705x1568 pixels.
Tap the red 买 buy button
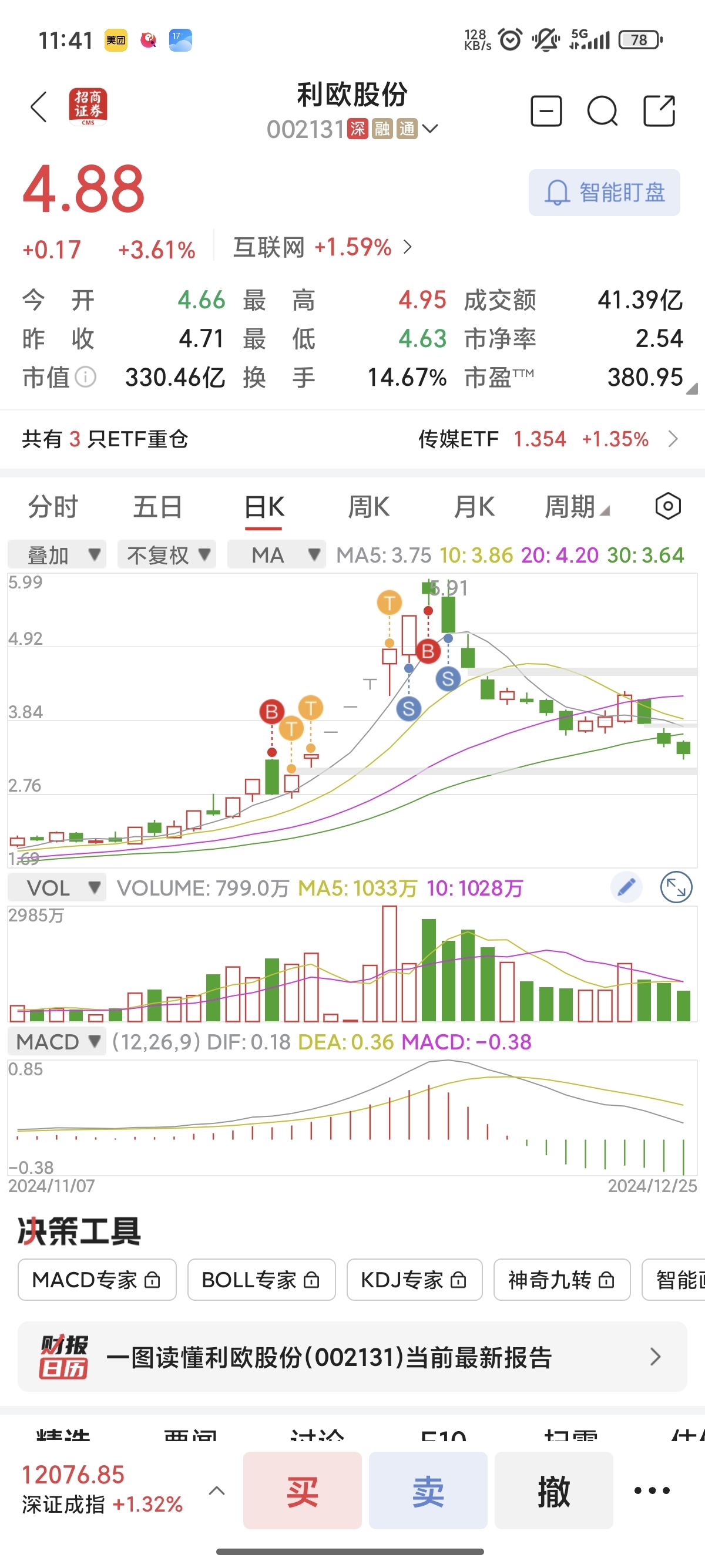(303, 1490)
